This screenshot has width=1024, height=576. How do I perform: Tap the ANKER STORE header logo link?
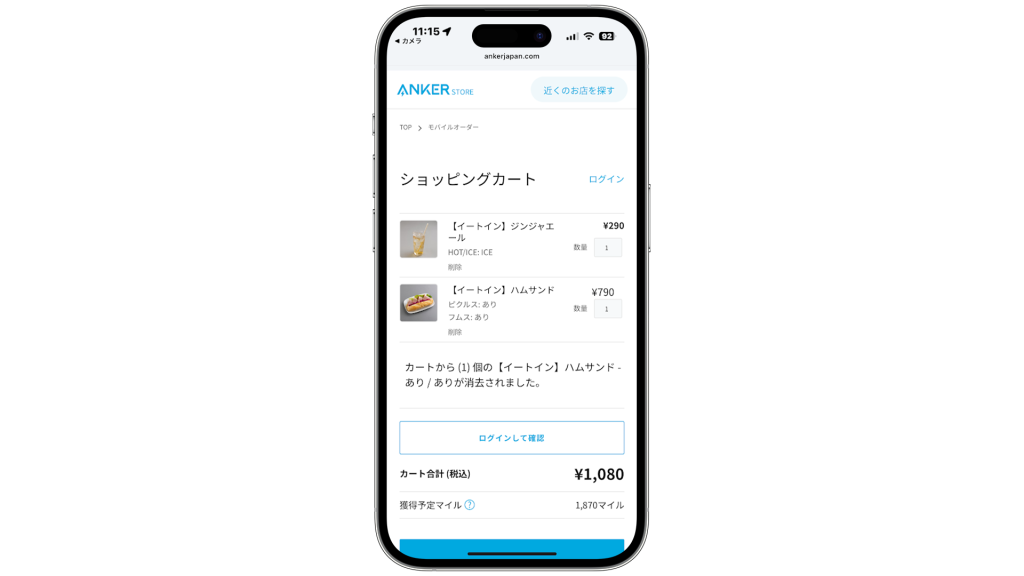pyautogui.click(x=435, y=90)
